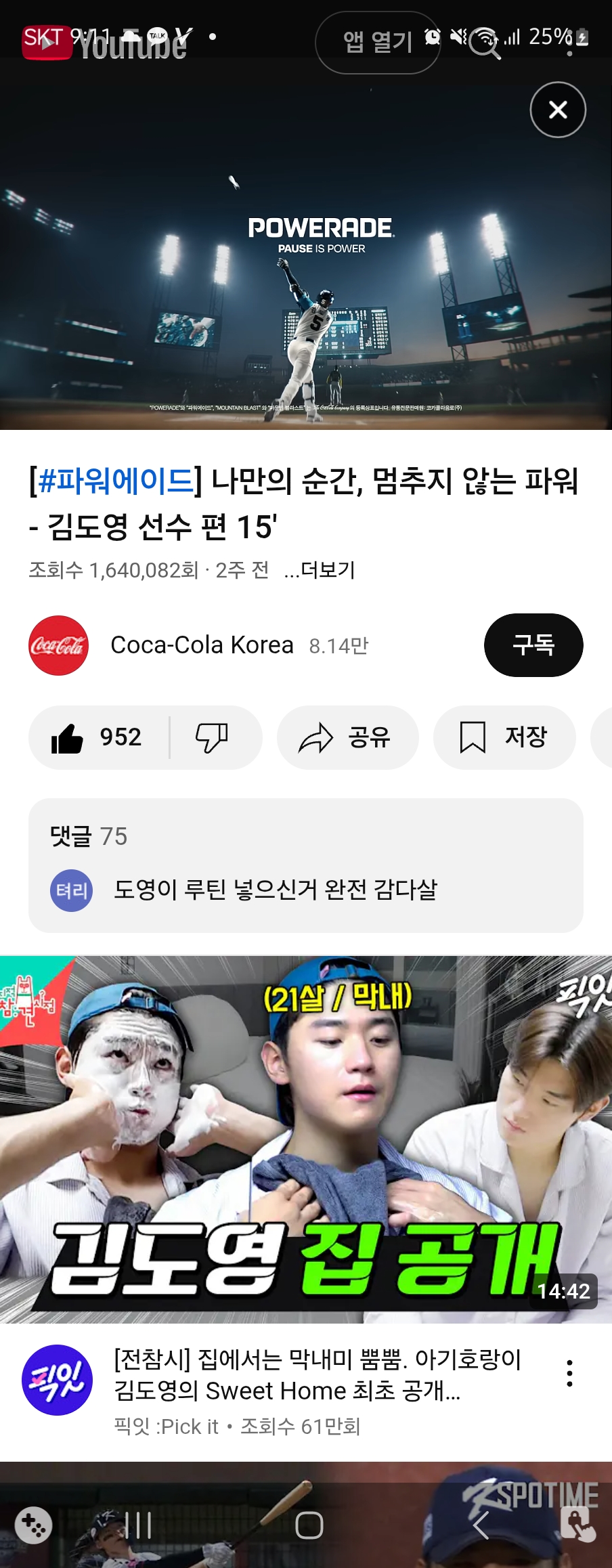612x1568 pixels.
Task: Go back with the system back button
Action: coord(481,1526)
